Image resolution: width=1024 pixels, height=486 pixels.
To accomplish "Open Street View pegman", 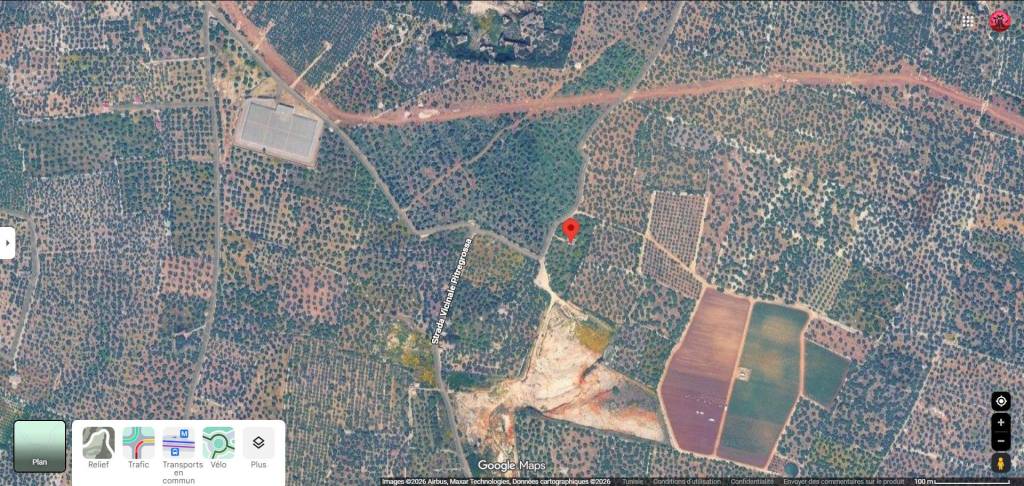I will pos(1001,463).
